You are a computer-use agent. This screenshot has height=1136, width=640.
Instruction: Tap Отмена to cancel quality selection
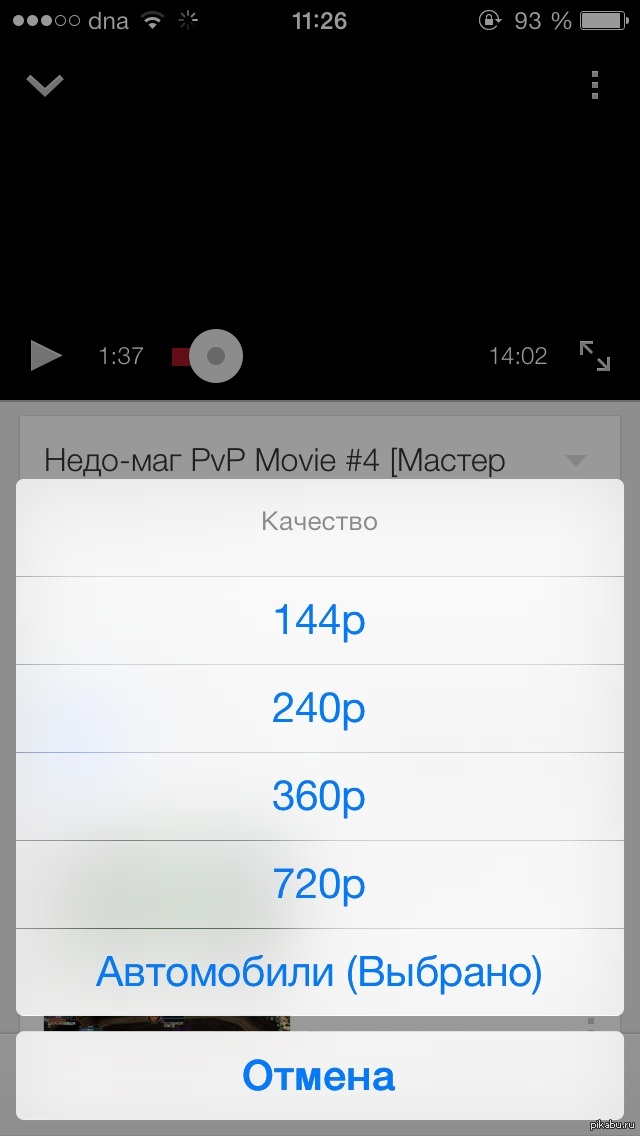click(x=319, y=1076)
